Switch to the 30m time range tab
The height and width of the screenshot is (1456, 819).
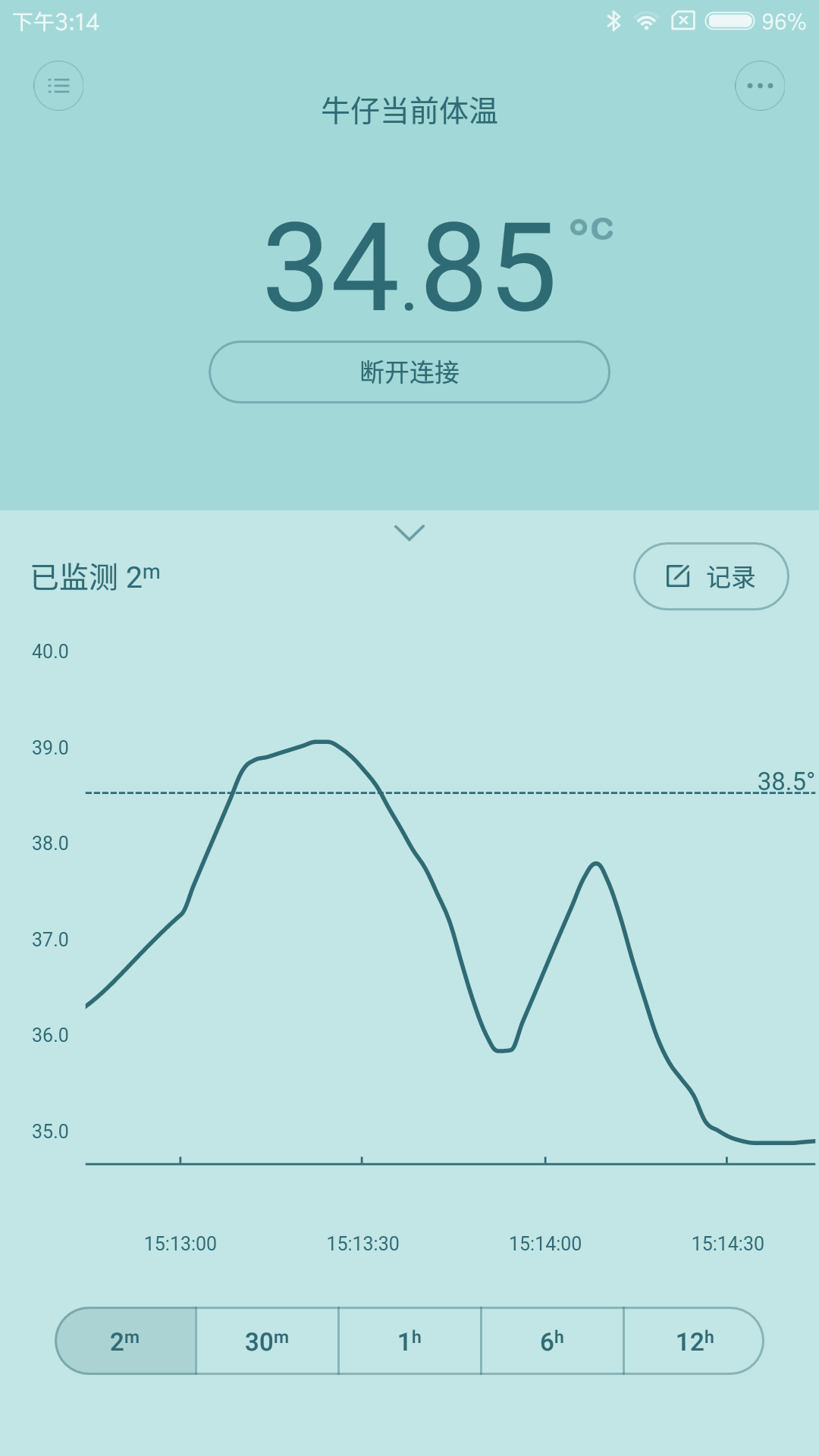click(266, 1340)
